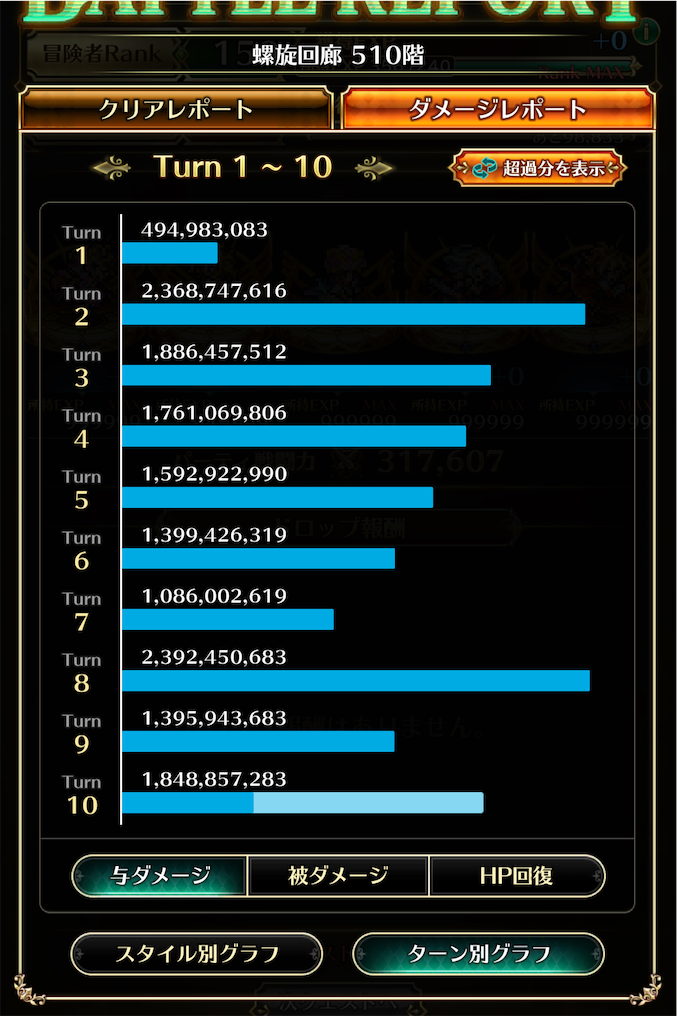This screenshot has height=1016, width=677.
Task: Tap the 超過分を表示 button
Action: [538, 168]
